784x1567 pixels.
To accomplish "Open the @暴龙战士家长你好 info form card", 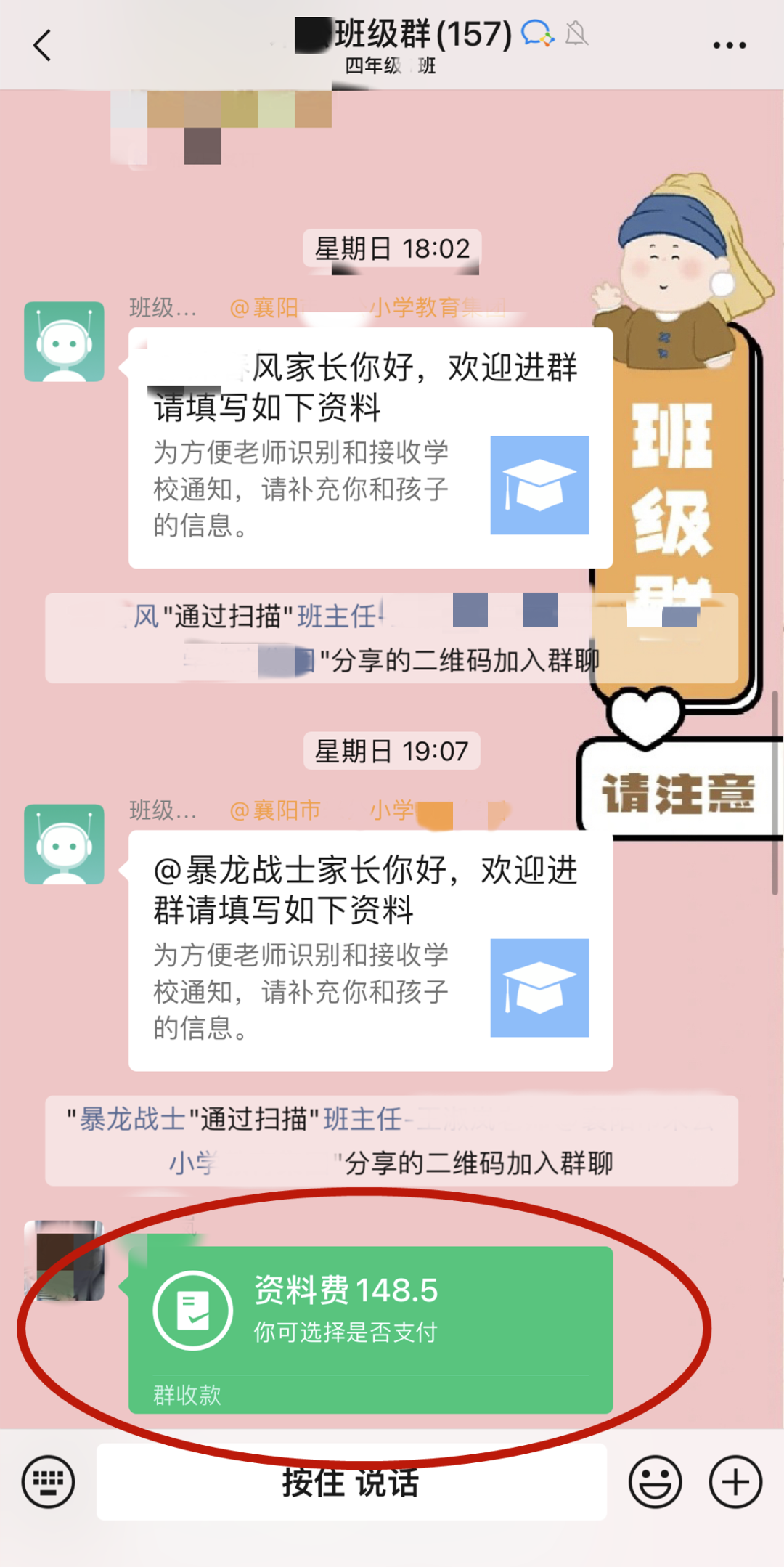I will [370, 950].
